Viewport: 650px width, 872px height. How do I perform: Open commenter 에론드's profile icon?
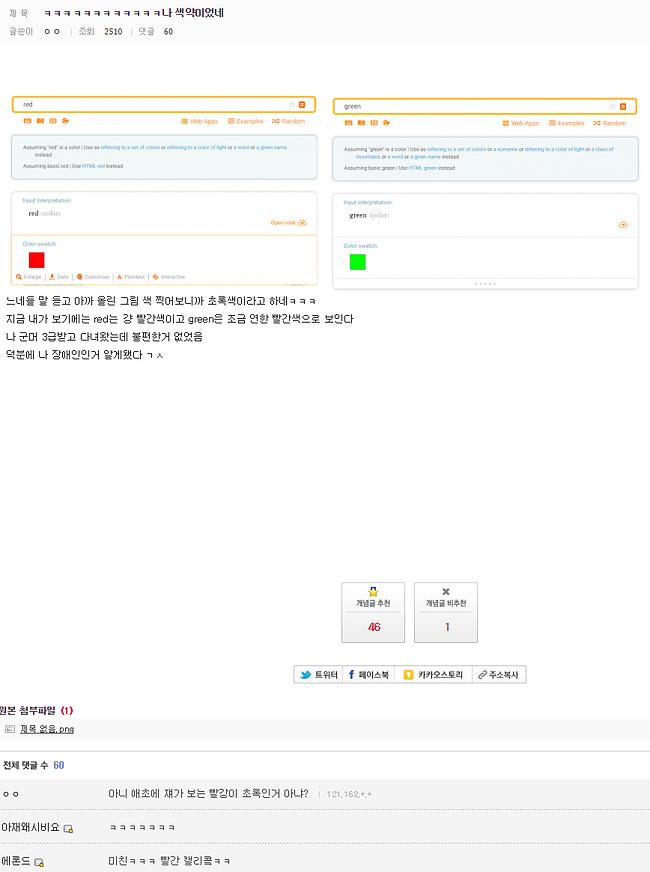pos(39,862)
